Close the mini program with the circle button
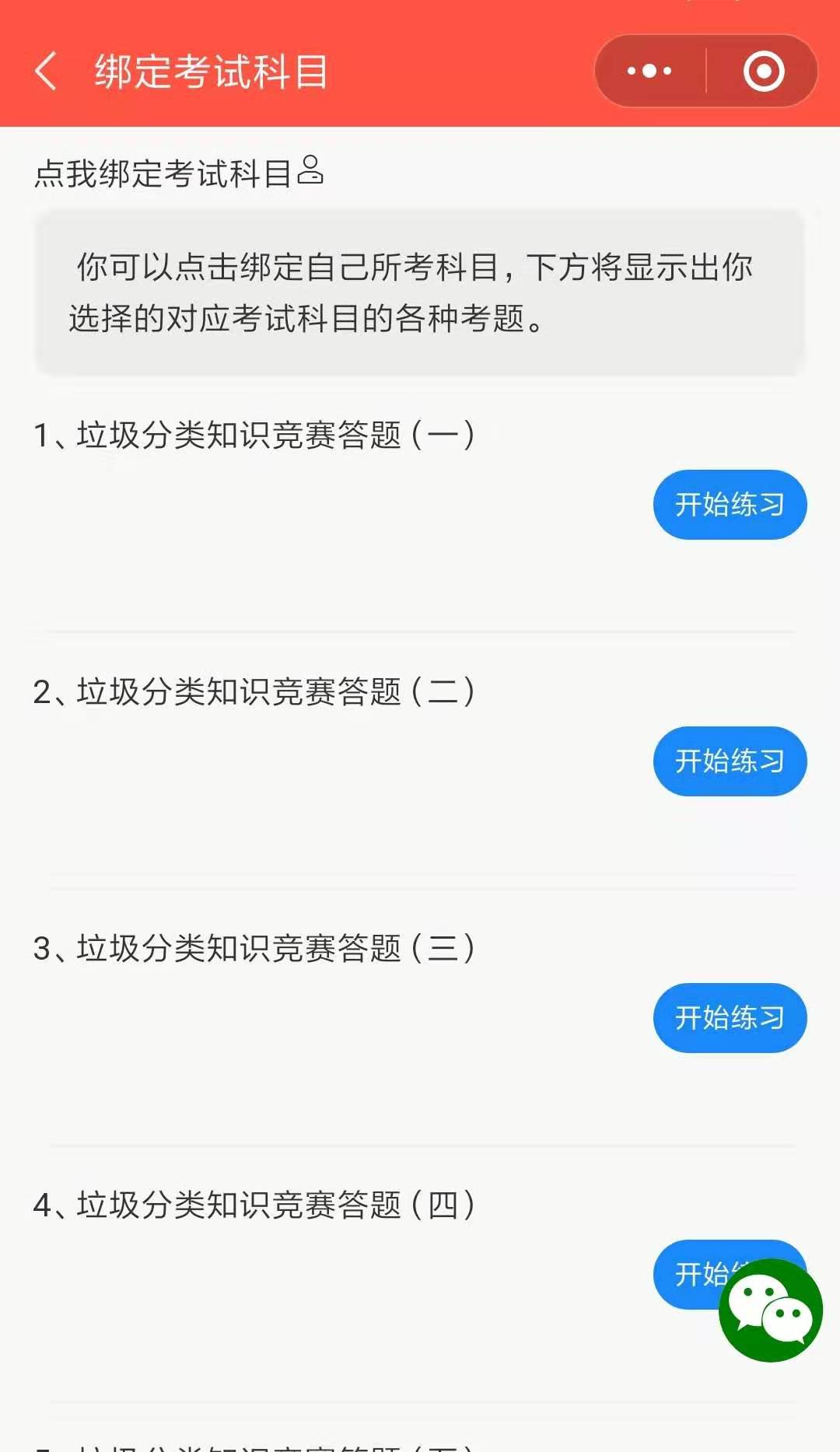 763,72
